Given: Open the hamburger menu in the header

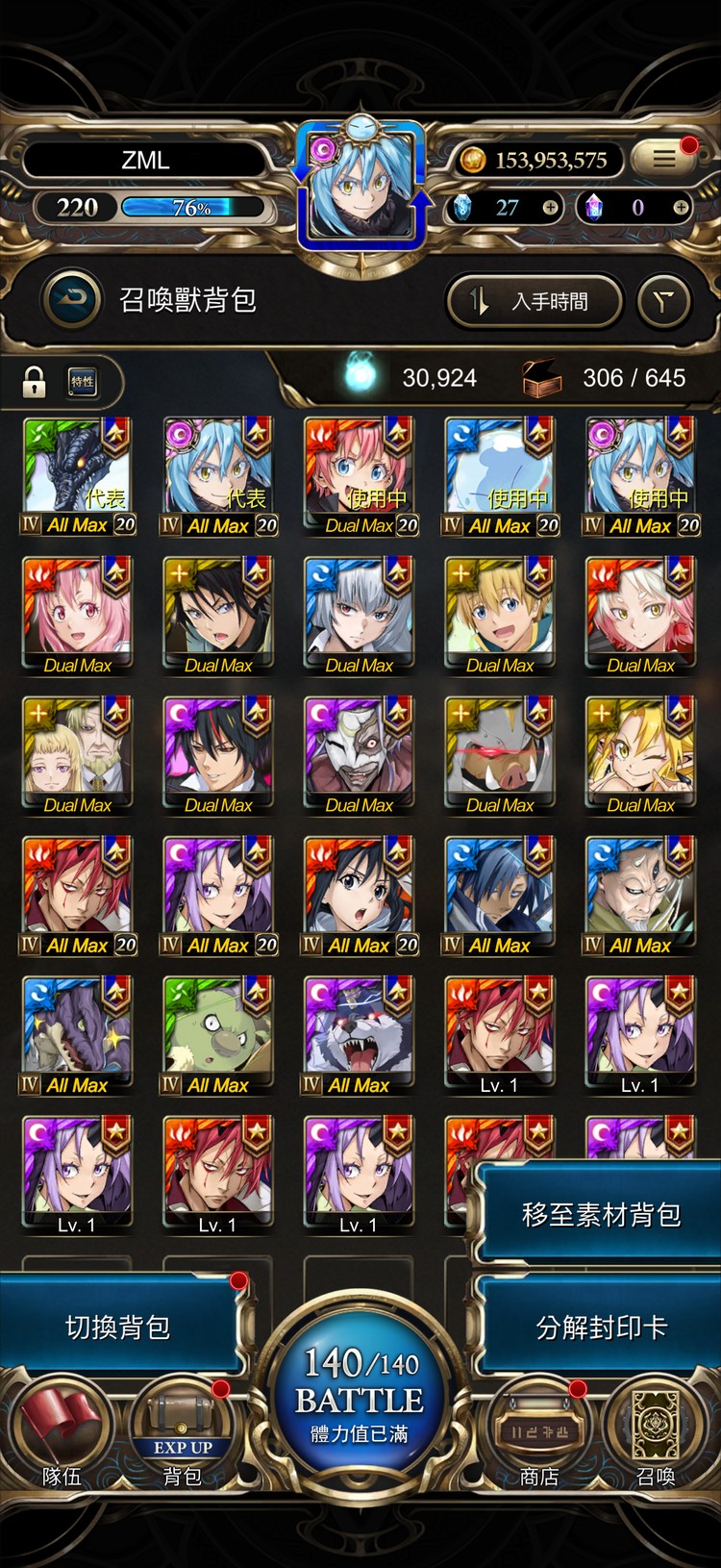Looking at the screenshot, I should coord(664,159).
